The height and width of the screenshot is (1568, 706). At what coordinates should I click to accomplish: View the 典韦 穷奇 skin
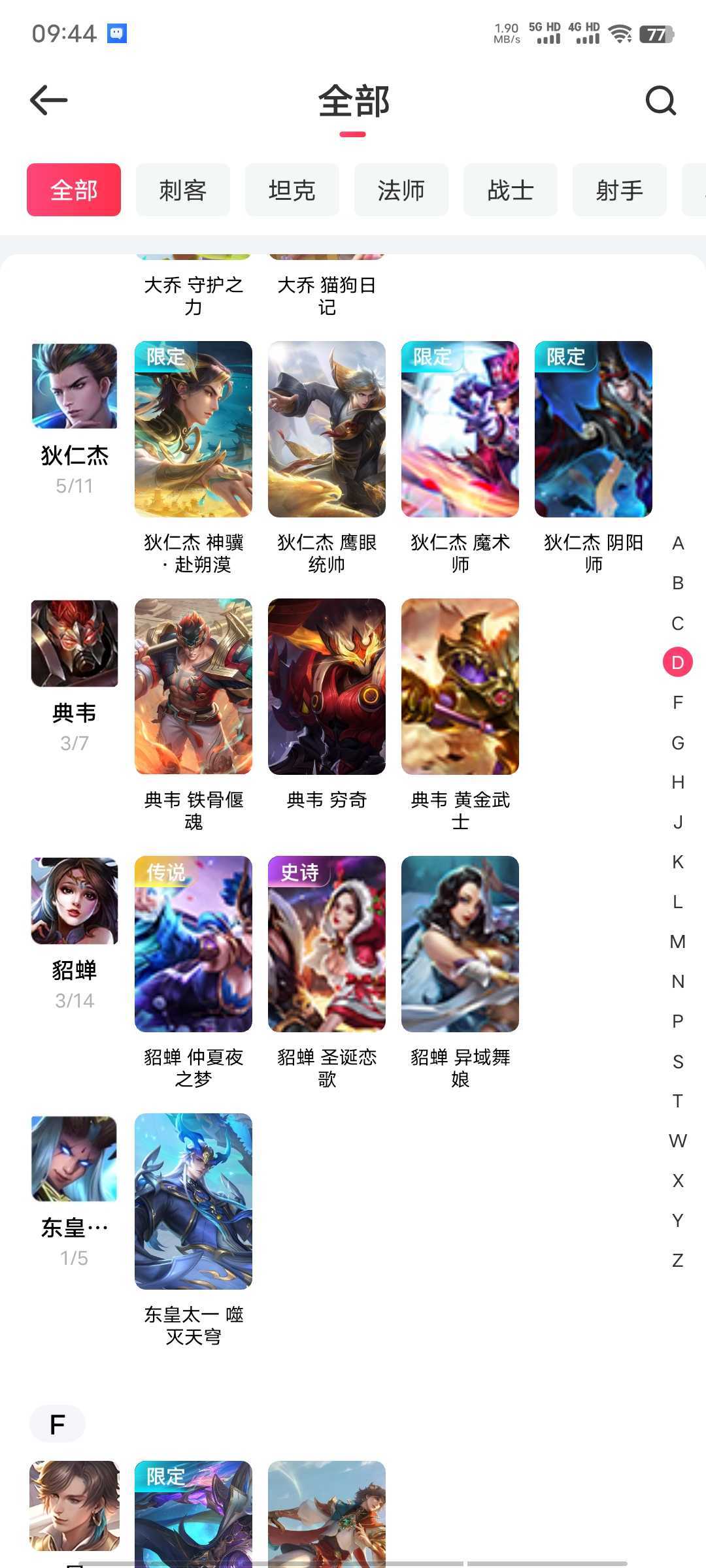(x=327, y=687)
